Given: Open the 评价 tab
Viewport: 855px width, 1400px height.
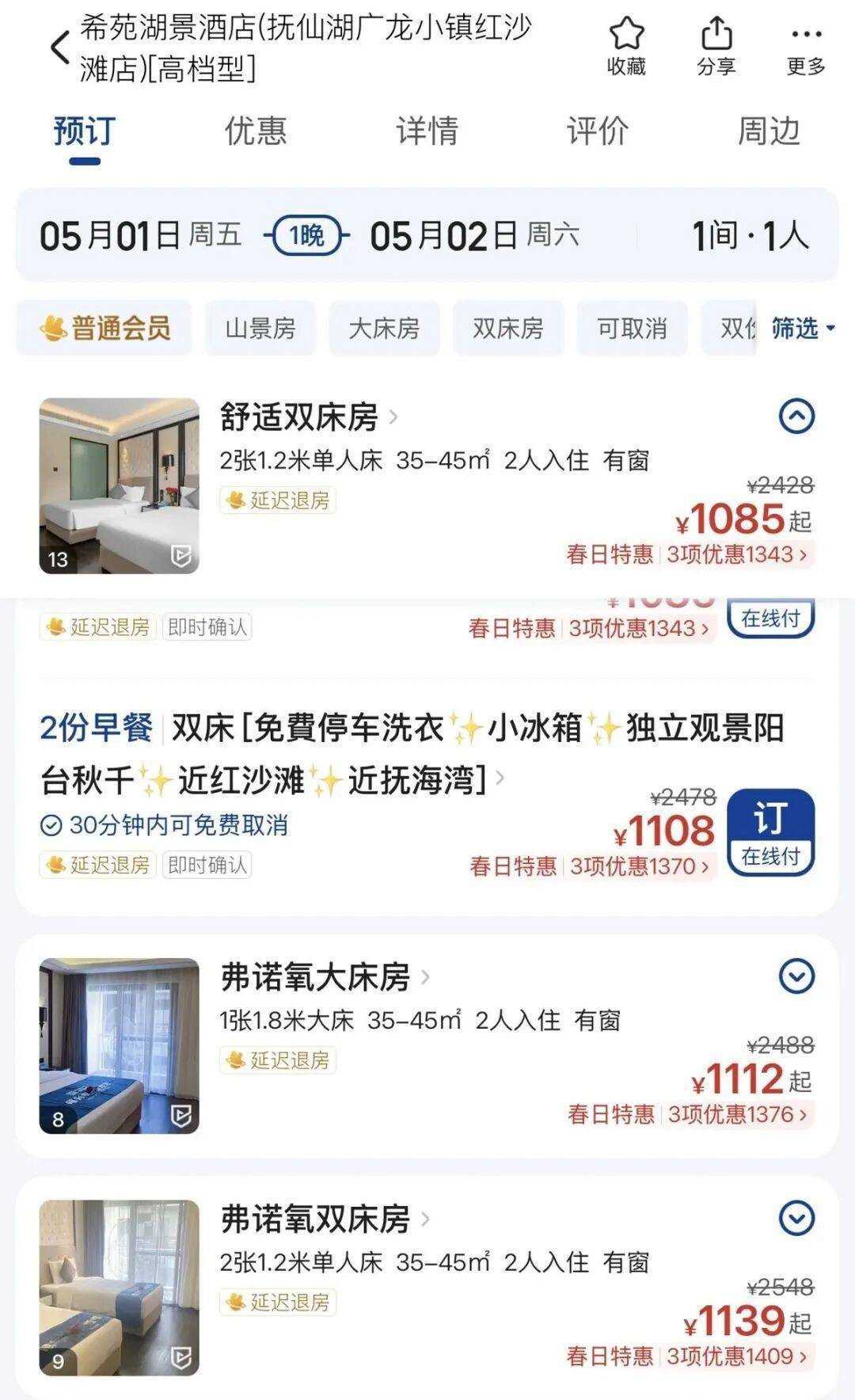Looking at the screenshot, I should point(598,131).
